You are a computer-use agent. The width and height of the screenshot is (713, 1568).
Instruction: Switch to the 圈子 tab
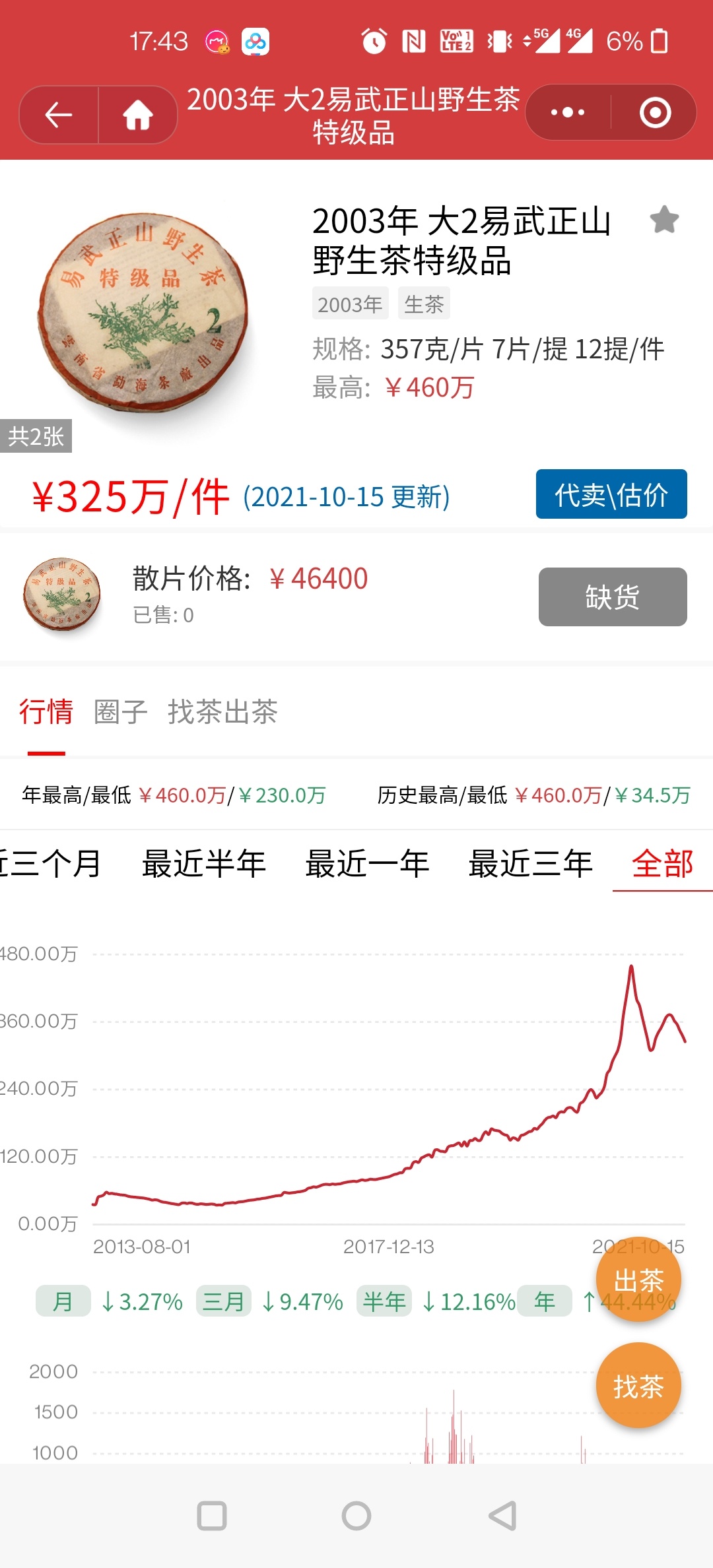click(120, 712)
